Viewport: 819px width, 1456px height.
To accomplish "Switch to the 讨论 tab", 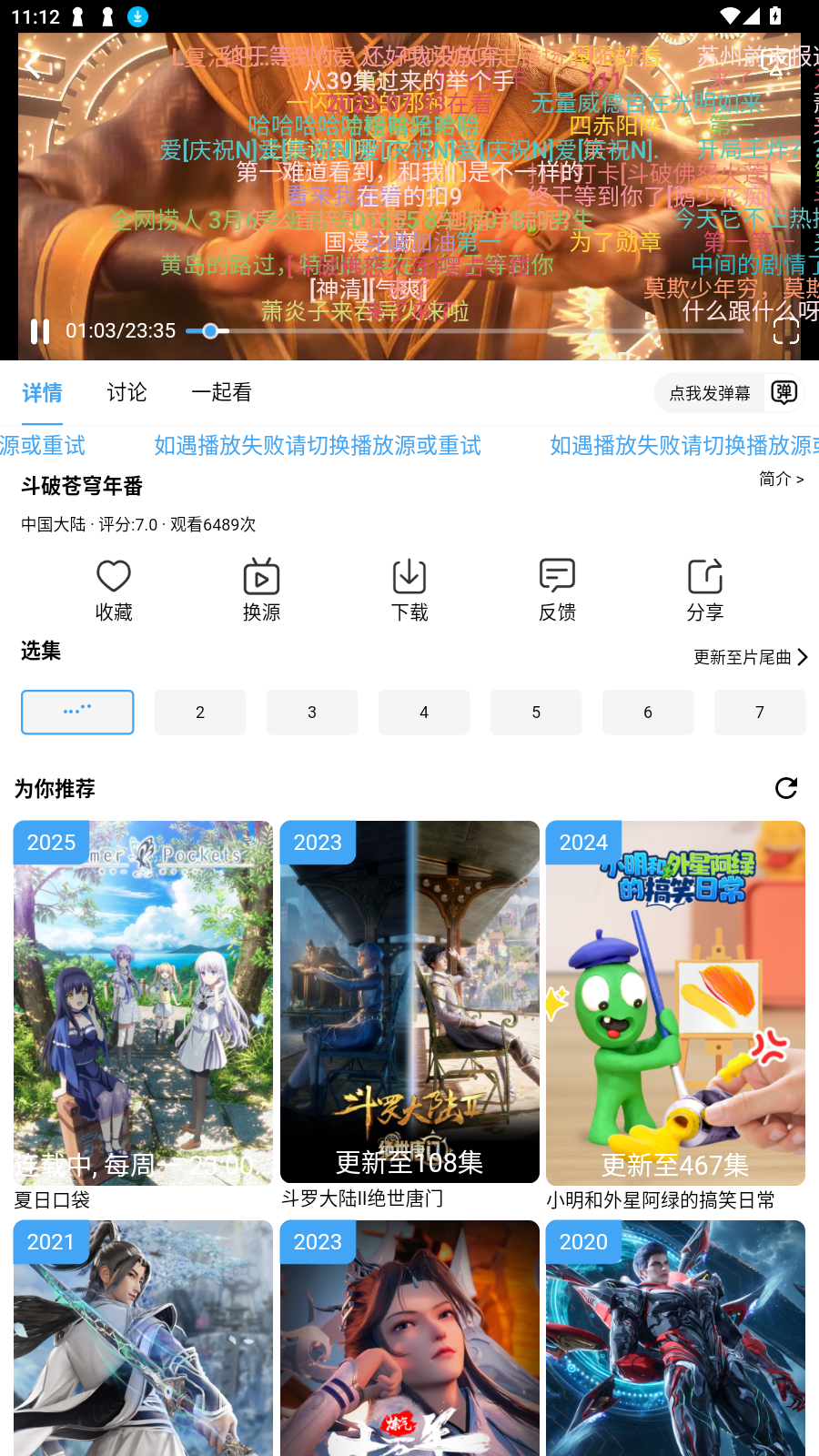I will [x=126, y=392].
